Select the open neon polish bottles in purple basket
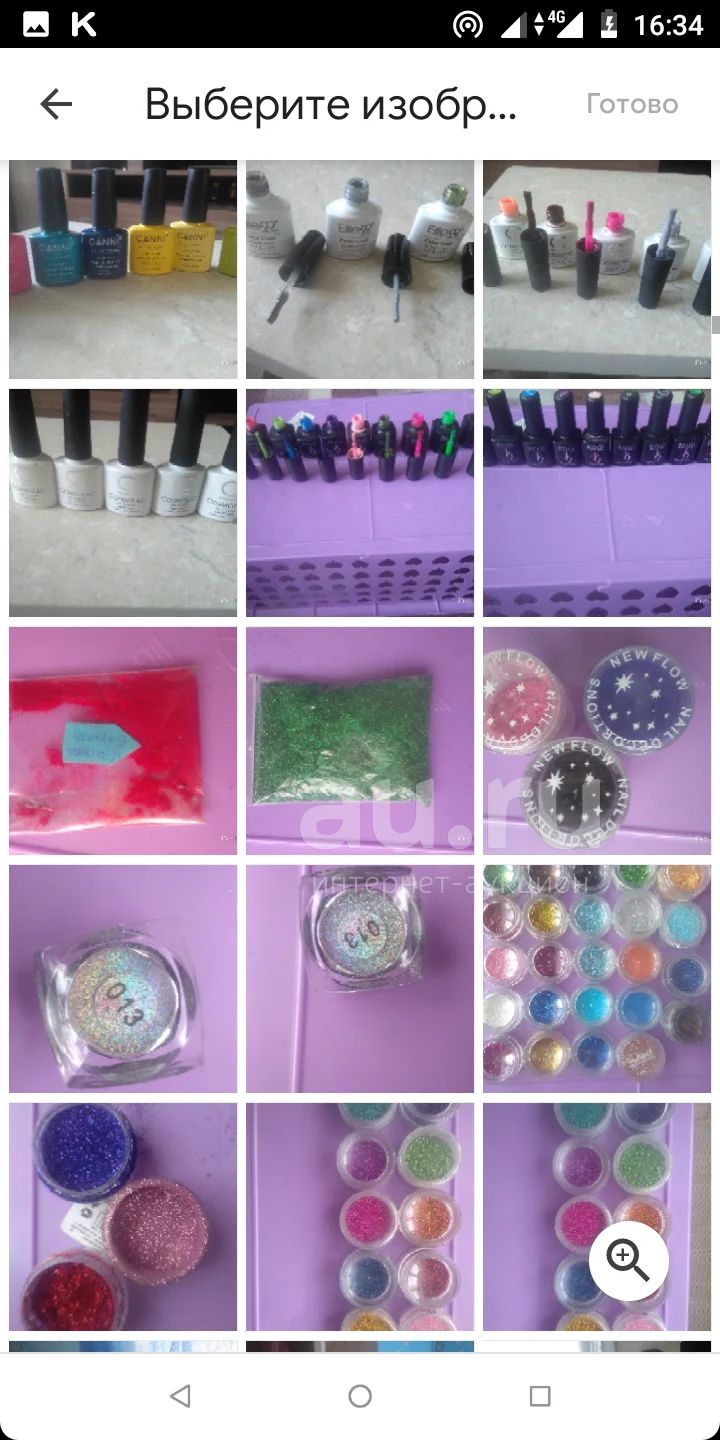The height and width of the screenshot is (1440, 720). (x=360, y=503)
